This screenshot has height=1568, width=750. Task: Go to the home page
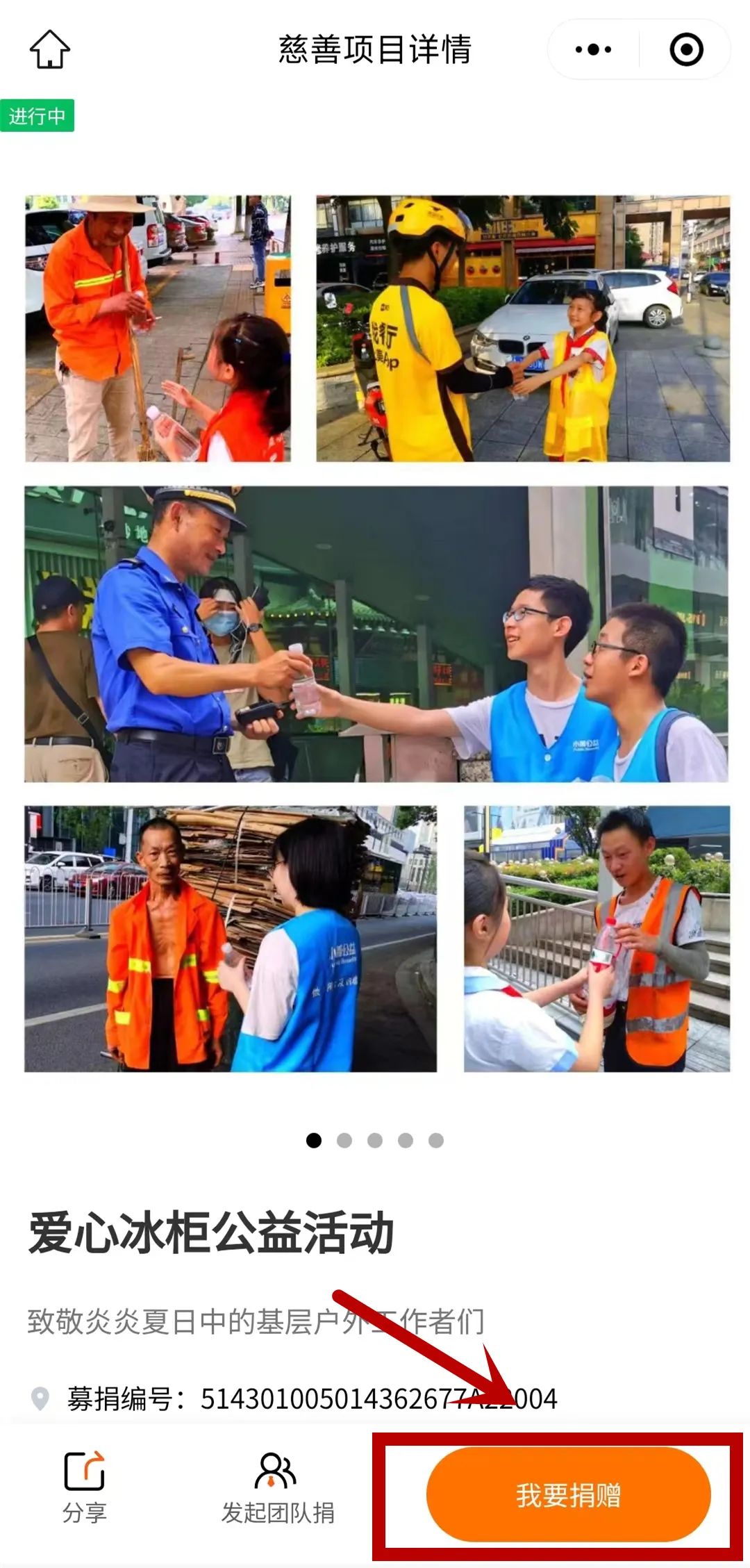49,49
